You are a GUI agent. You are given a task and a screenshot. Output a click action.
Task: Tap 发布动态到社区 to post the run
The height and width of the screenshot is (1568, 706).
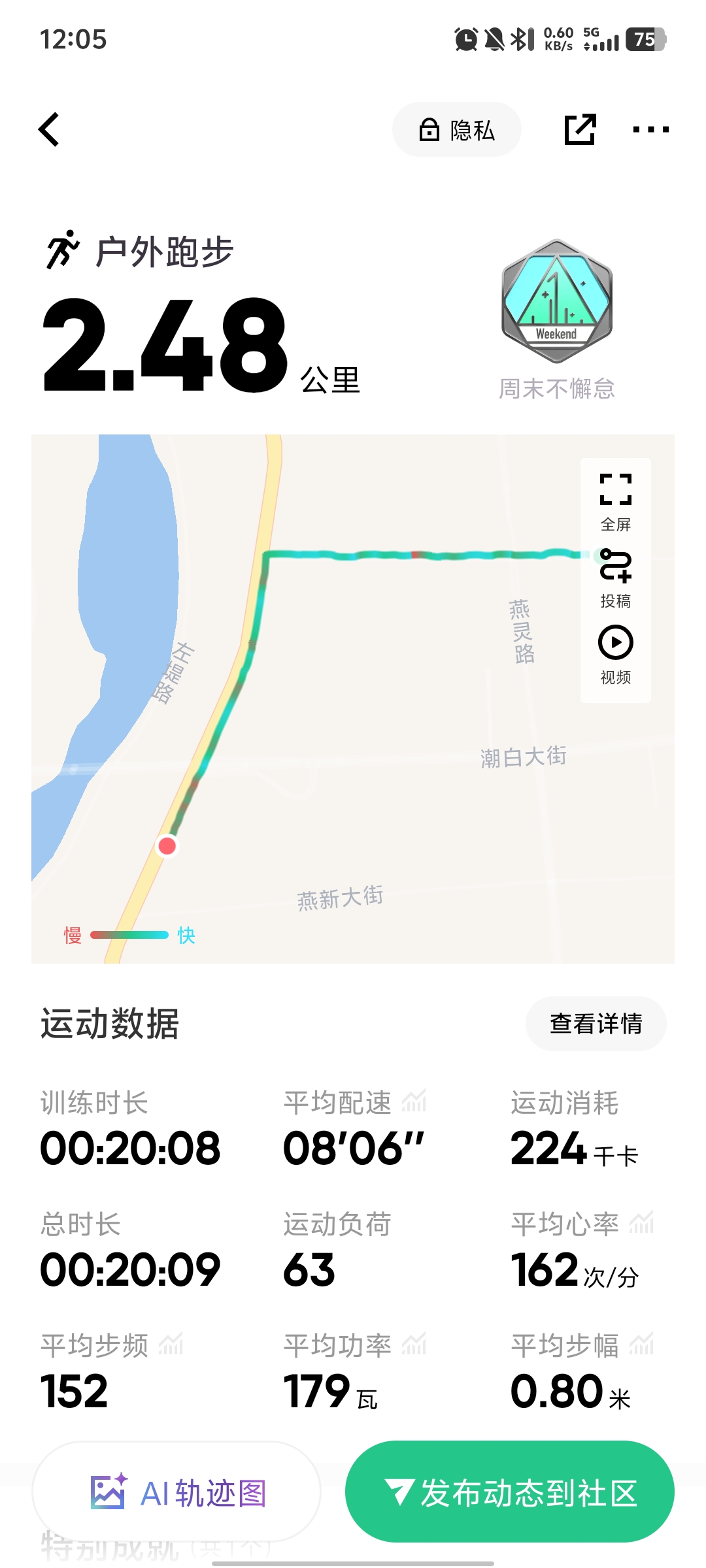pyautogui.click(x=510, y=1492)
